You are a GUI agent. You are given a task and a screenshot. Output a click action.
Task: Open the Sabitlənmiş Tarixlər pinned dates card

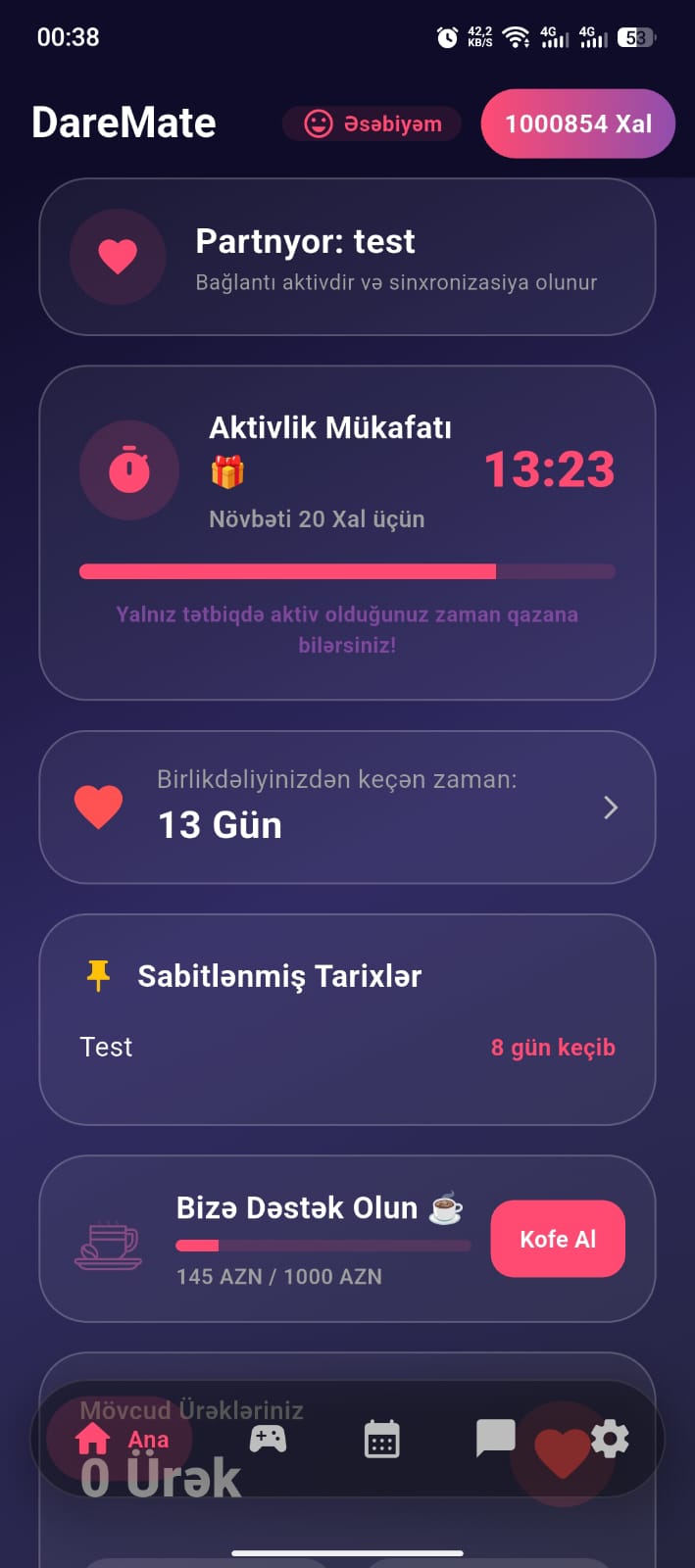(347, 1019)
